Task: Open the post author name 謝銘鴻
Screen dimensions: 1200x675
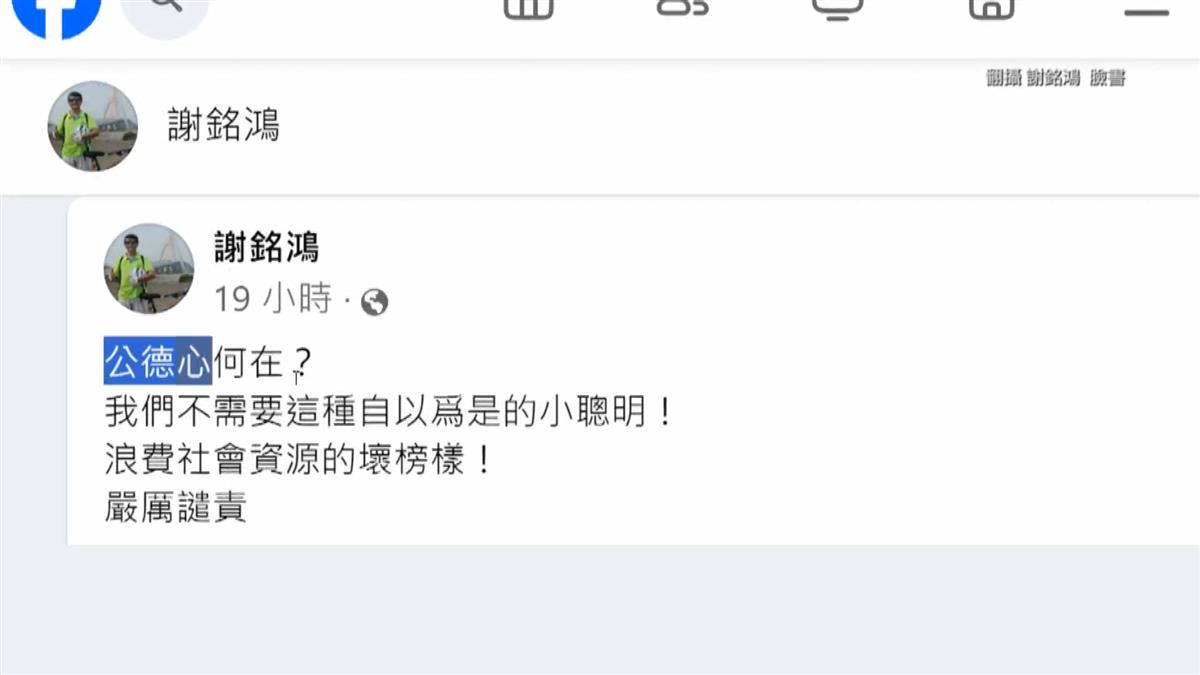Action: click(267, 247)
